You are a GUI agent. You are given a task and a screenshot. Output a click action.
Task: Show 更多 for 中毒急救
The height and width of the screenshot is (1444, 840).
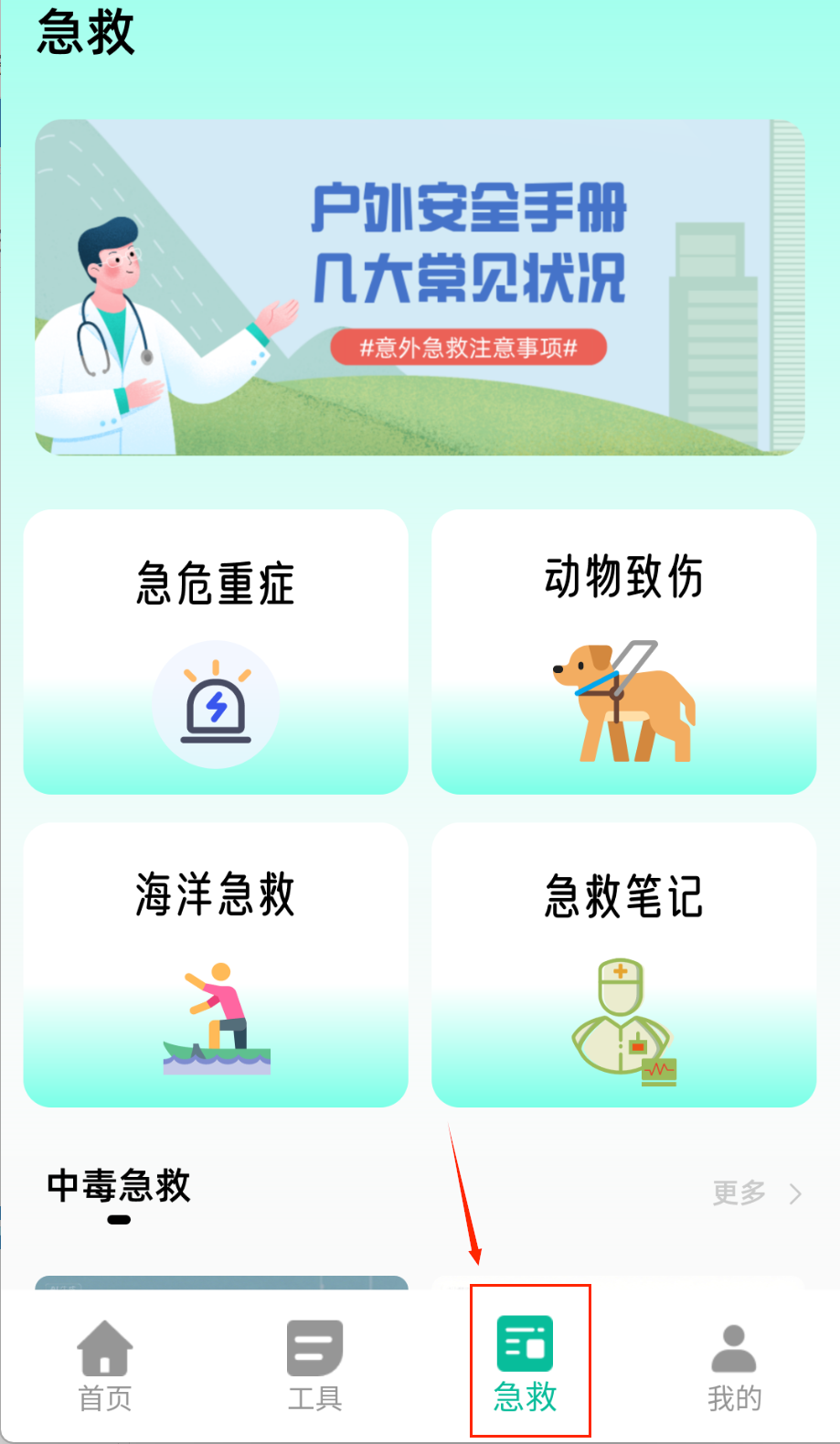pyautogui.click(x=755, y=1193)
